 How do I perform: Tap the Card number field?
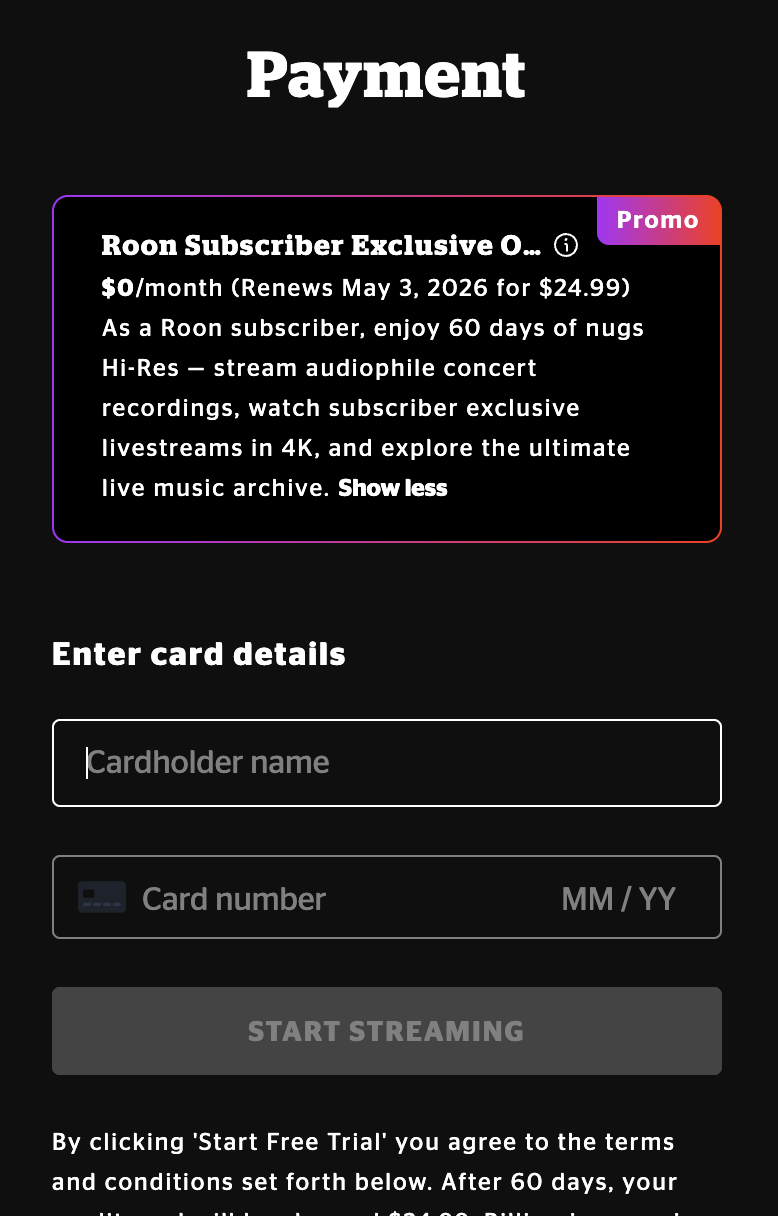[300, 898]
